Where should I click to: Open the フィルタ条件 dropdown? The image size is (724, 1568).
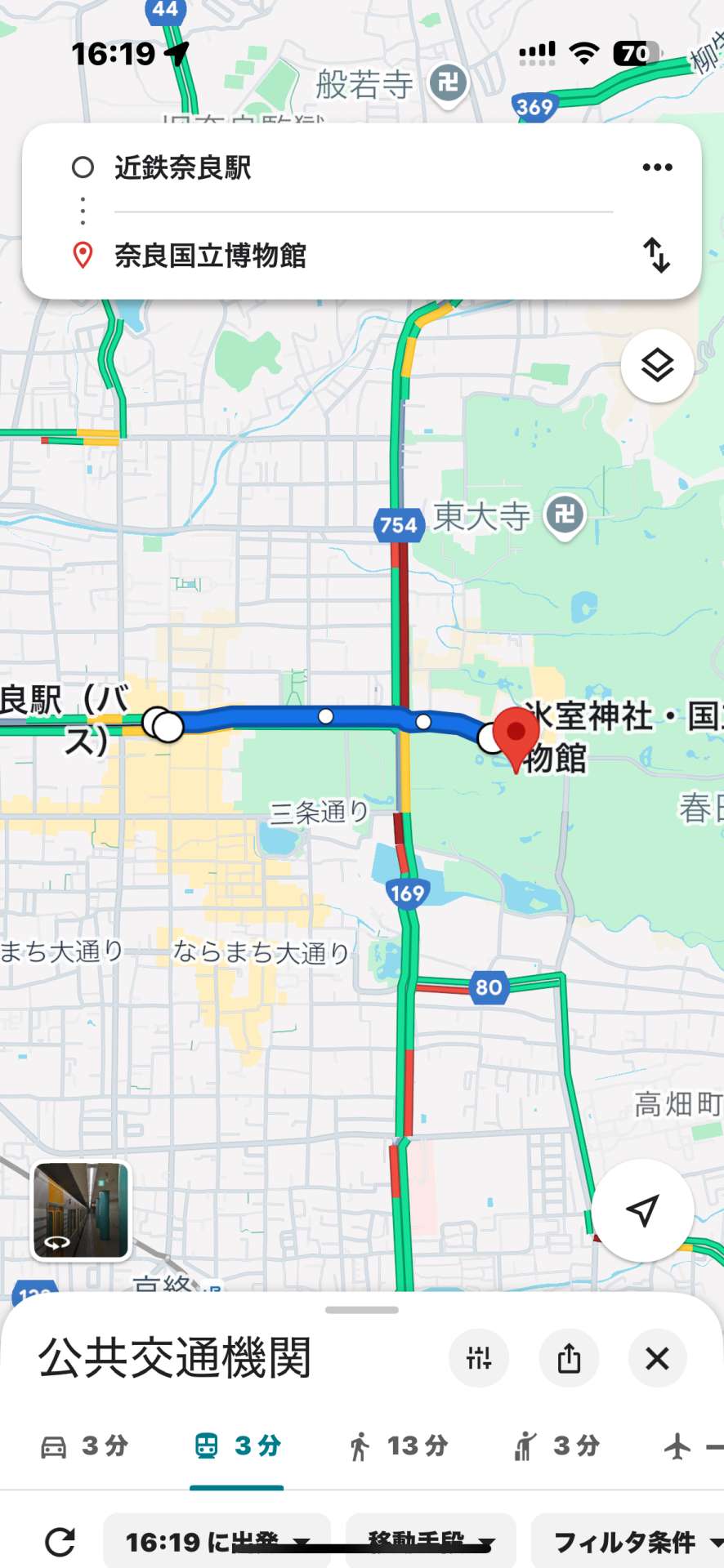pos(629,1541)
